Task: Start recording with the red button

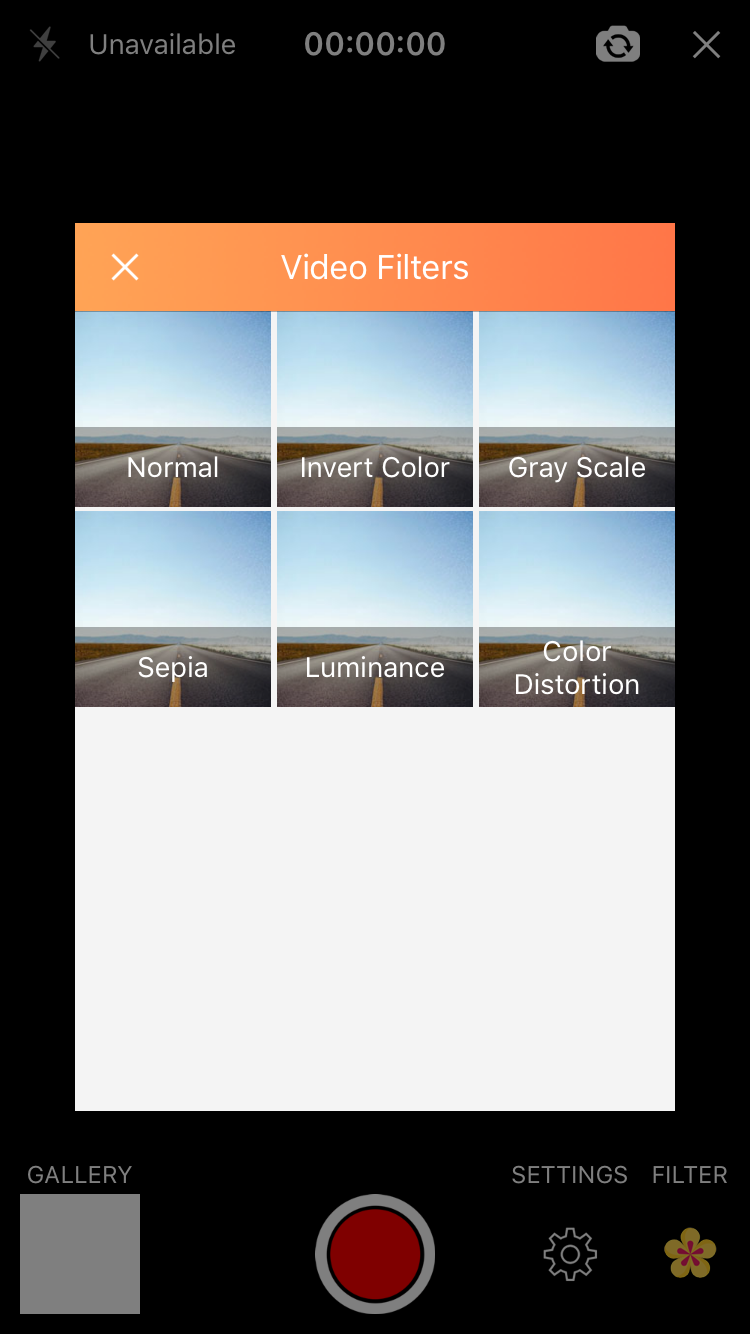Action: click(x=375, y=1254)
